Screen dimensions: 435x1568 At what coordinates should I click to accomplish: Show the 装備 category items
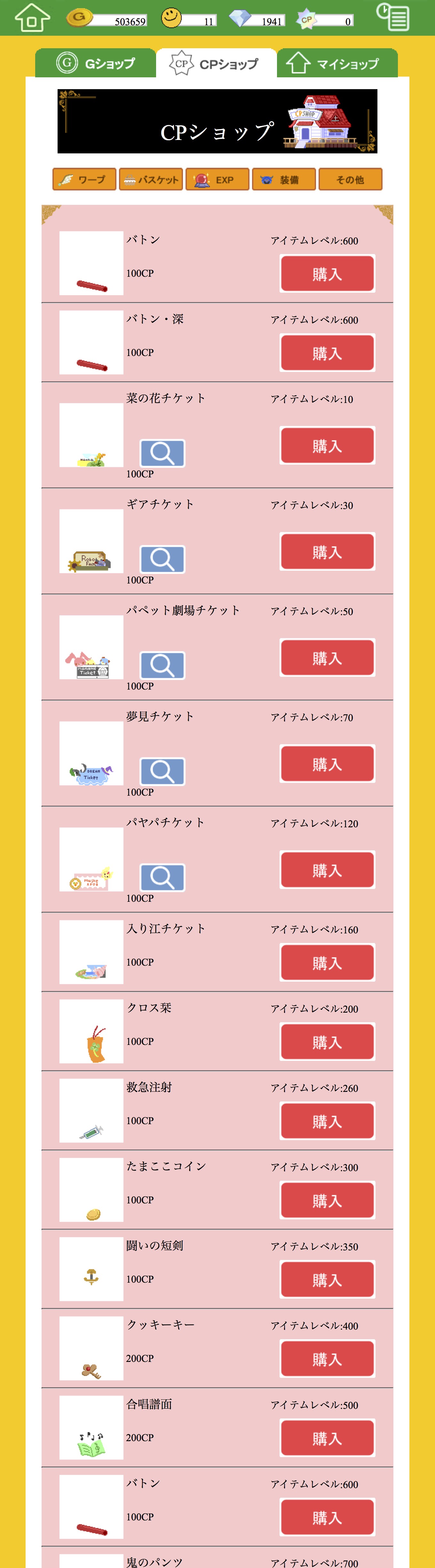(x=283, y=180)
